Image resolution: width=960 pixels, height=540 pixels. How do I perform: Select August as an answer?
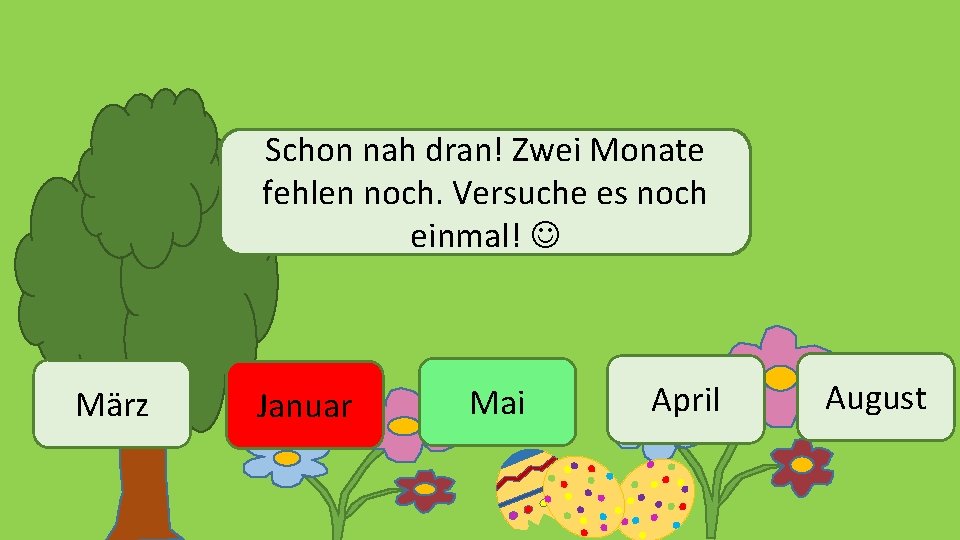876,397
